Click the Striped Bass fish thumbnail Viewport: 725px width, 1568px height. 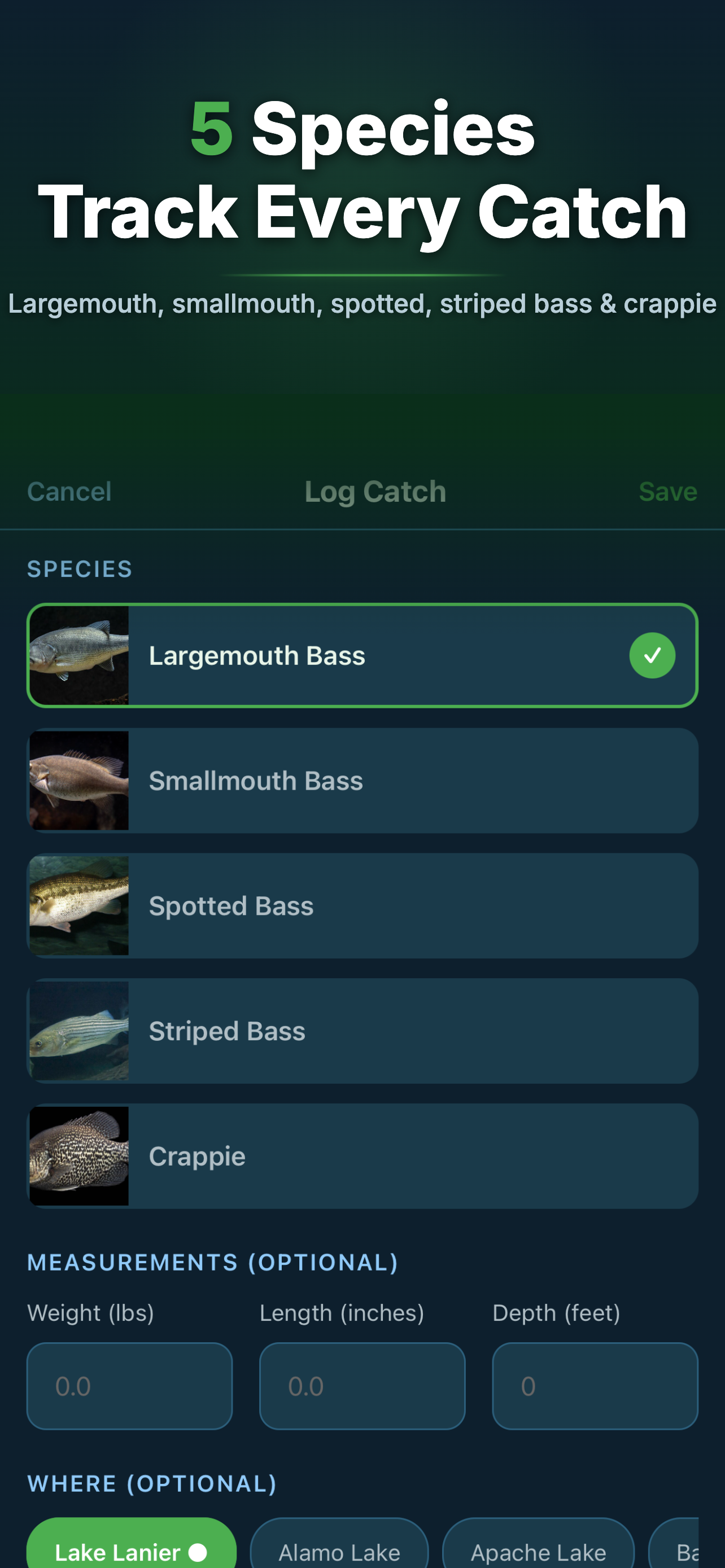tap(79, 1031)
